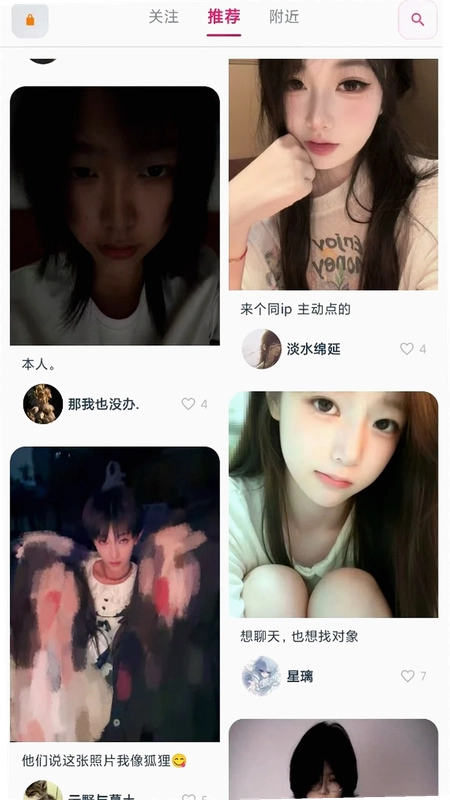The height and width of the screenshot is (800, 450).
Task: View the profile avatar of 淡水绵延
Action: click(x=261, y=349)
